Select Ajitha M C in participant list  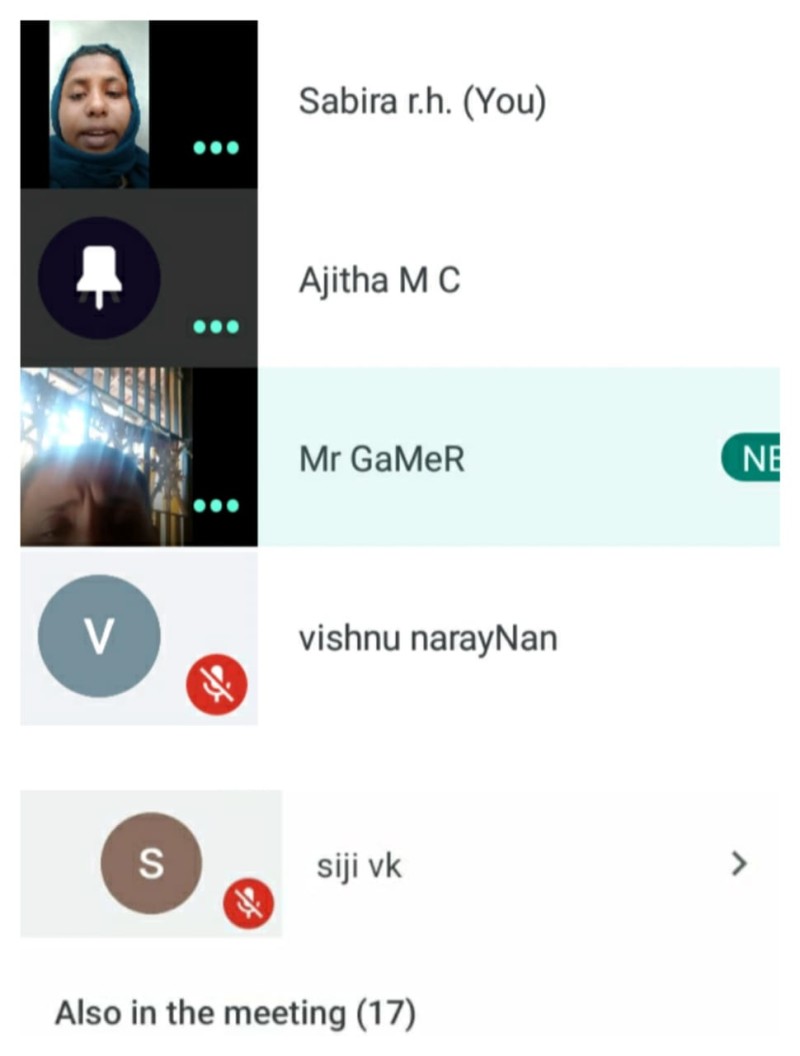[379, 281]
